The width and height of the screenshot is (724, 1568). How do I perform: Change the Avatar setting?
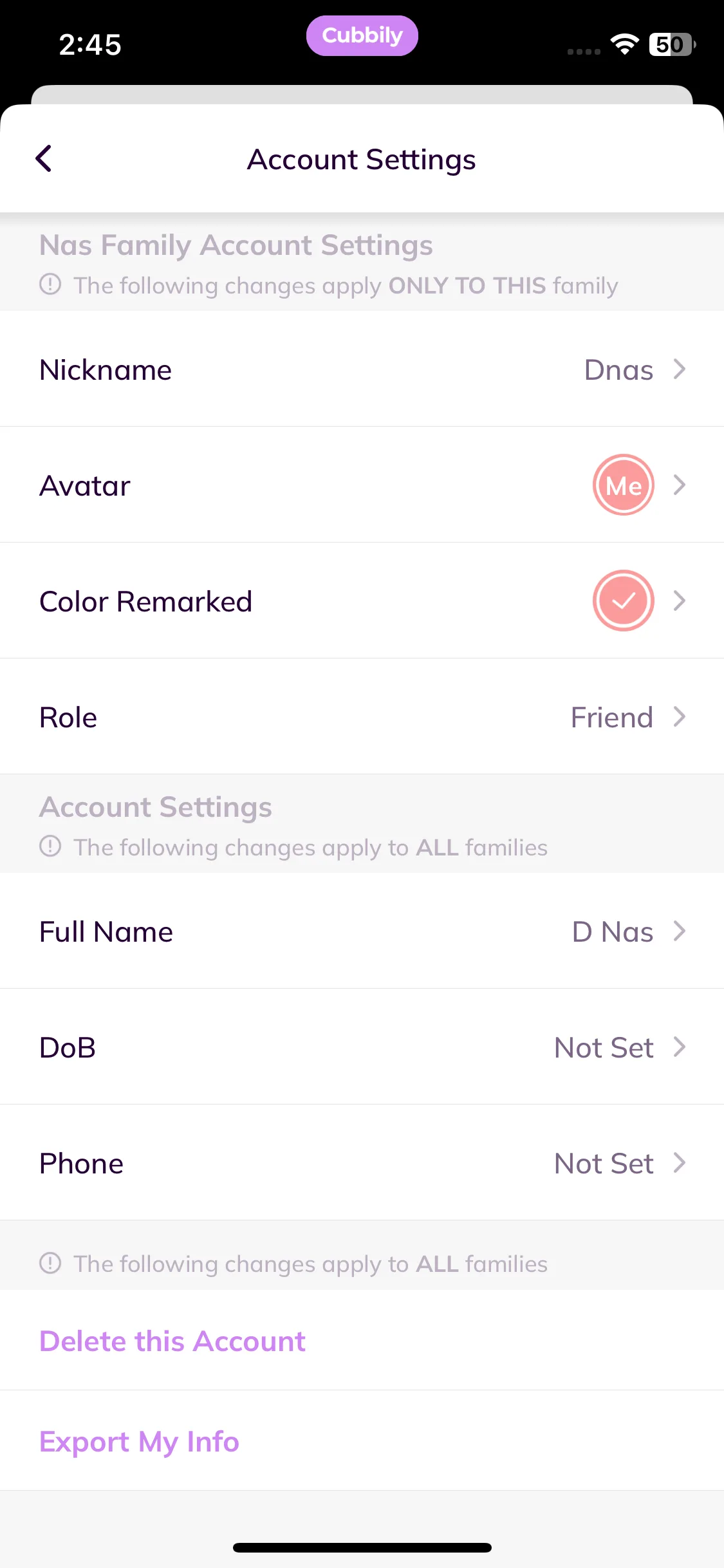click(x=362, y=485)
